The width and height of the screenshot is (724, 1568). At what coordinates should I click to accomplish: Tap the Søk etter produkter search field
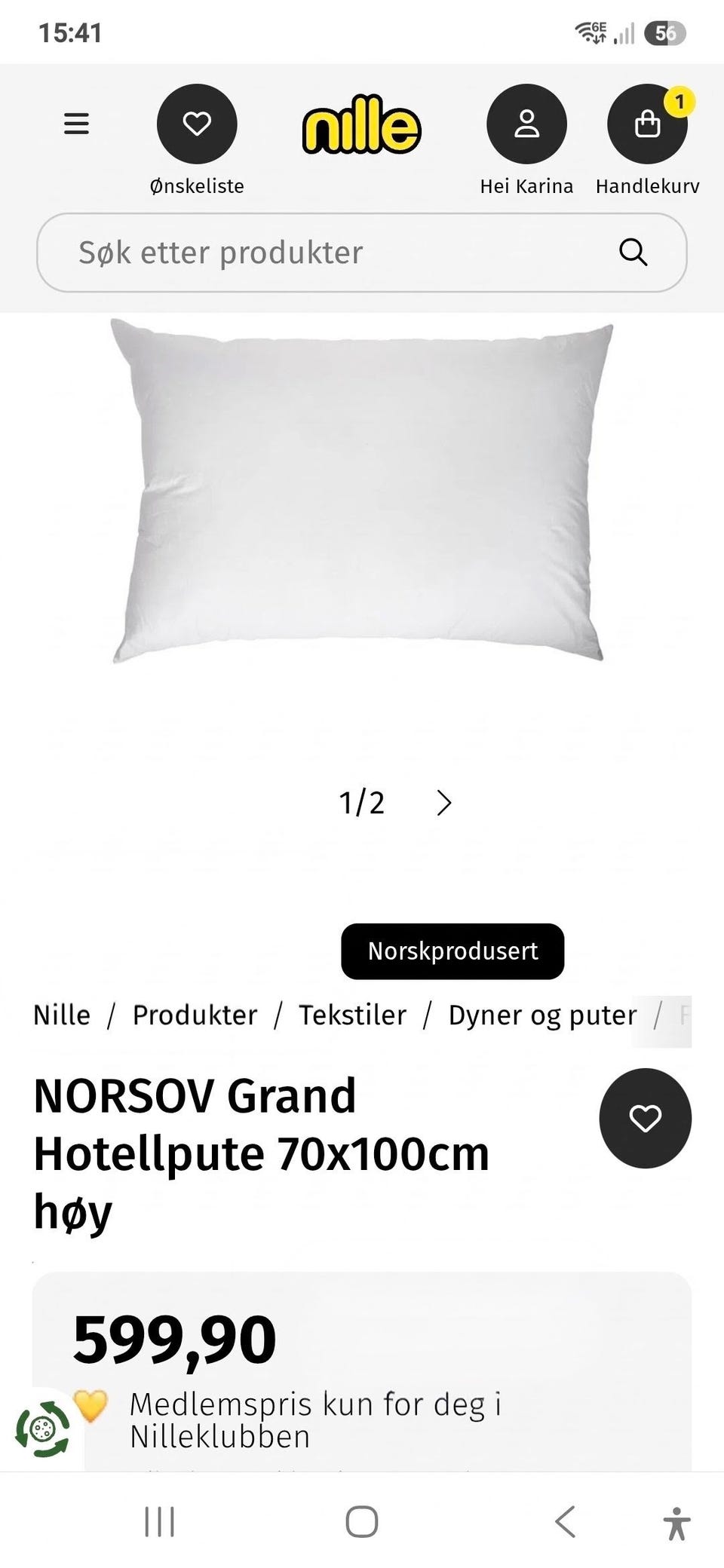tap(361, 253)
